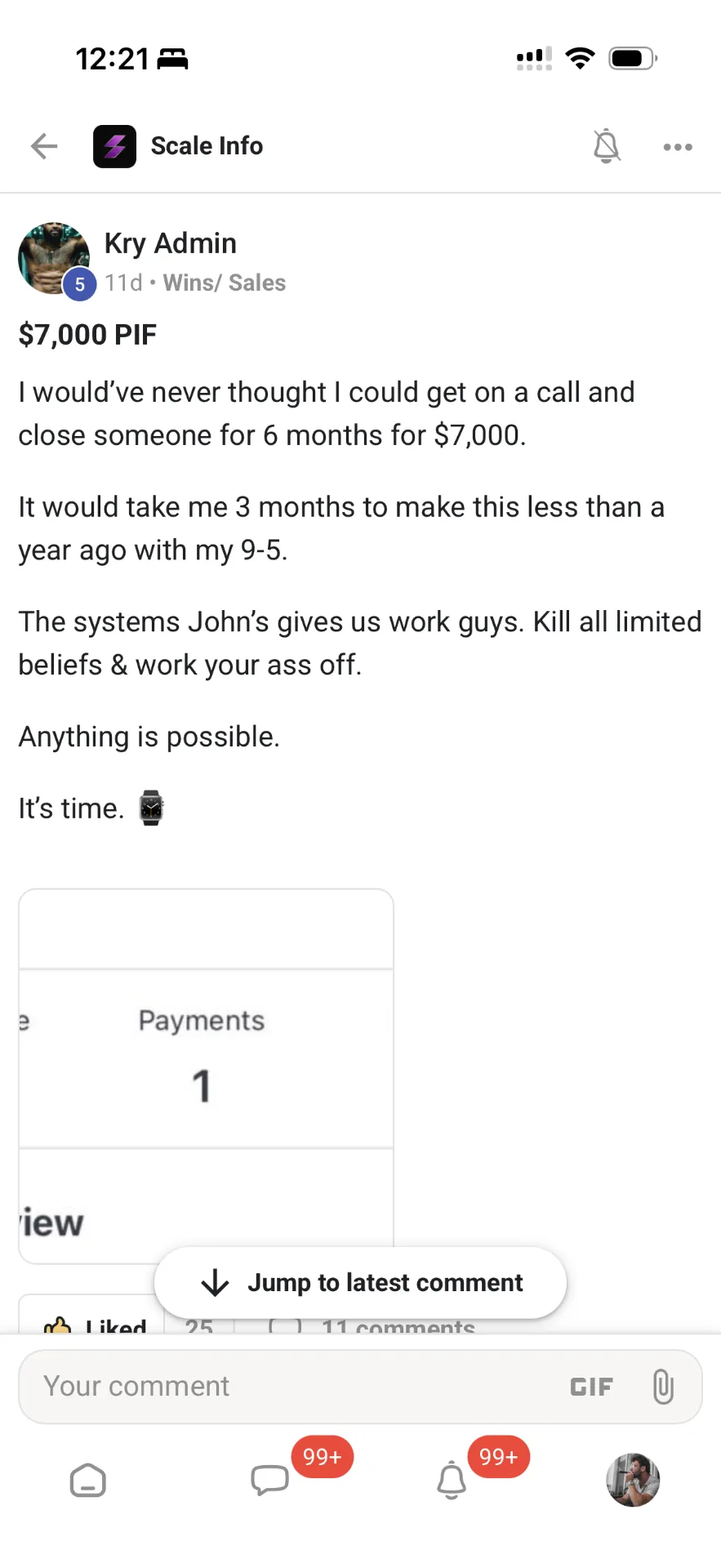View the Payments screenshot attachment

[206, 1076]
